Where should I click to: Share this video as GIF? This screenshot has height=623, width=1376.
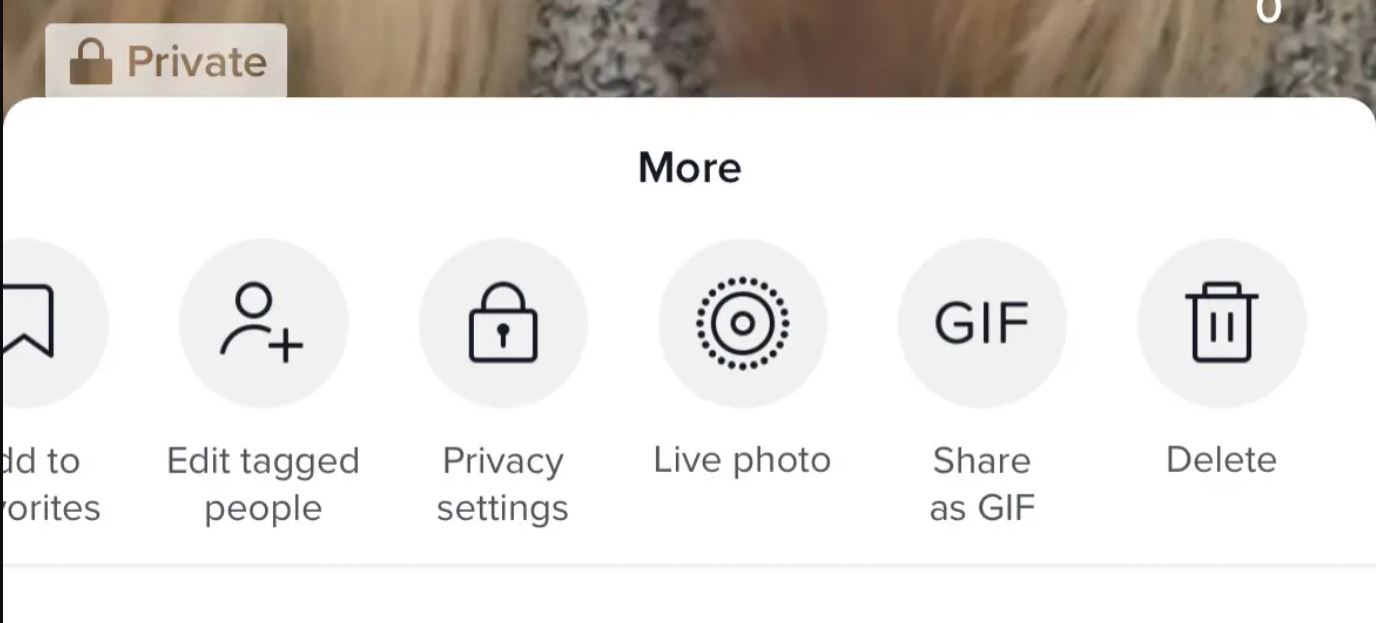coord(981,323)
